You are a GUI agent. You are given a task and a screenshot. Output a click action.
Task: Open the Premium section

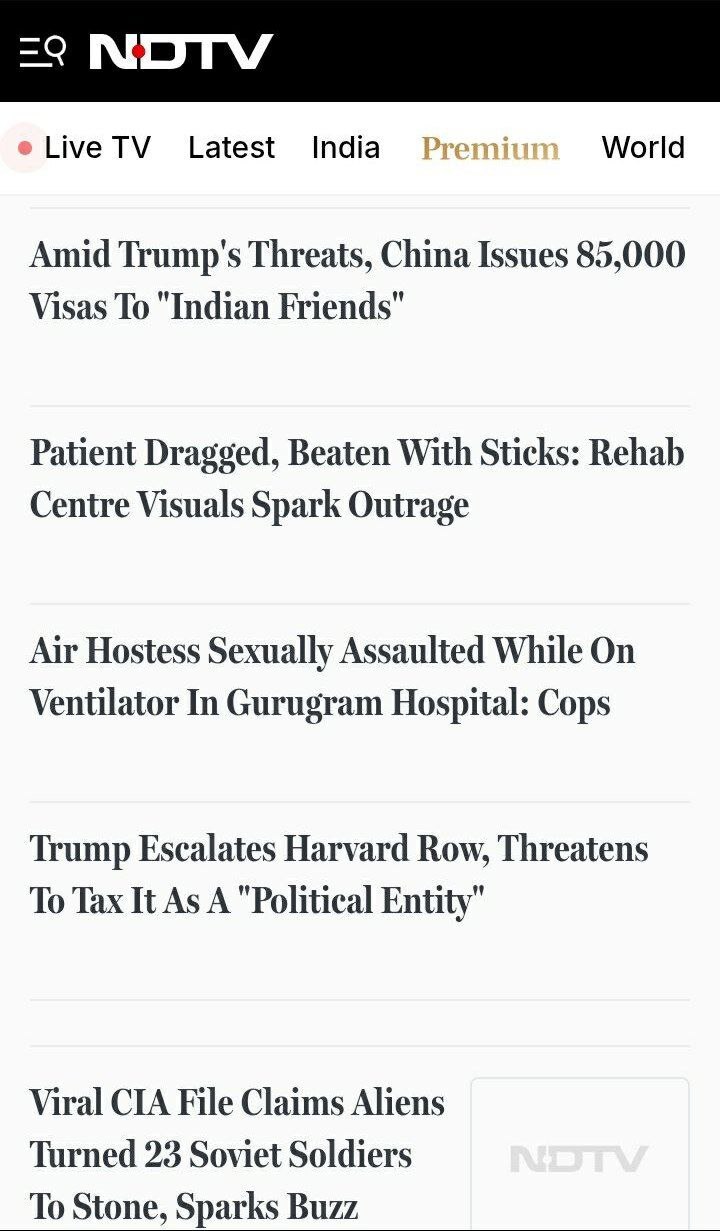[490, 148]
